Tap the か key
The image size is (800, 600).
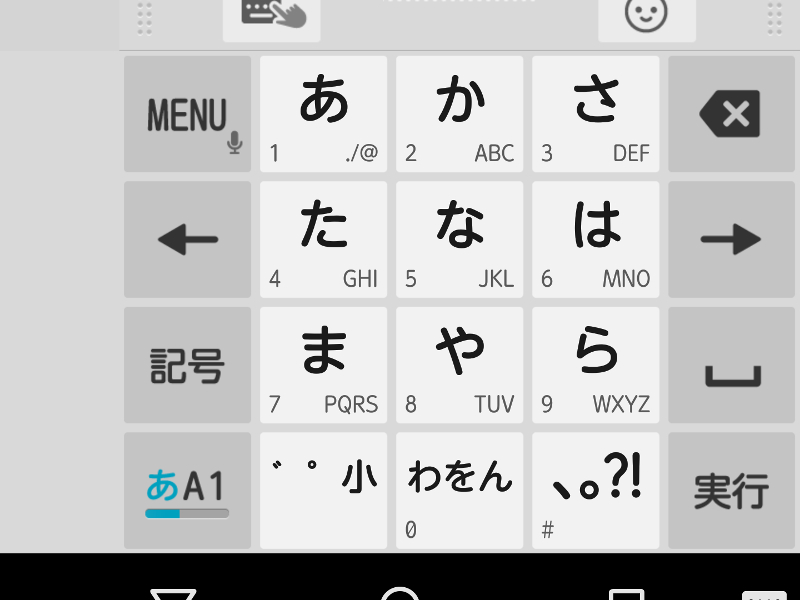(459, 113)
